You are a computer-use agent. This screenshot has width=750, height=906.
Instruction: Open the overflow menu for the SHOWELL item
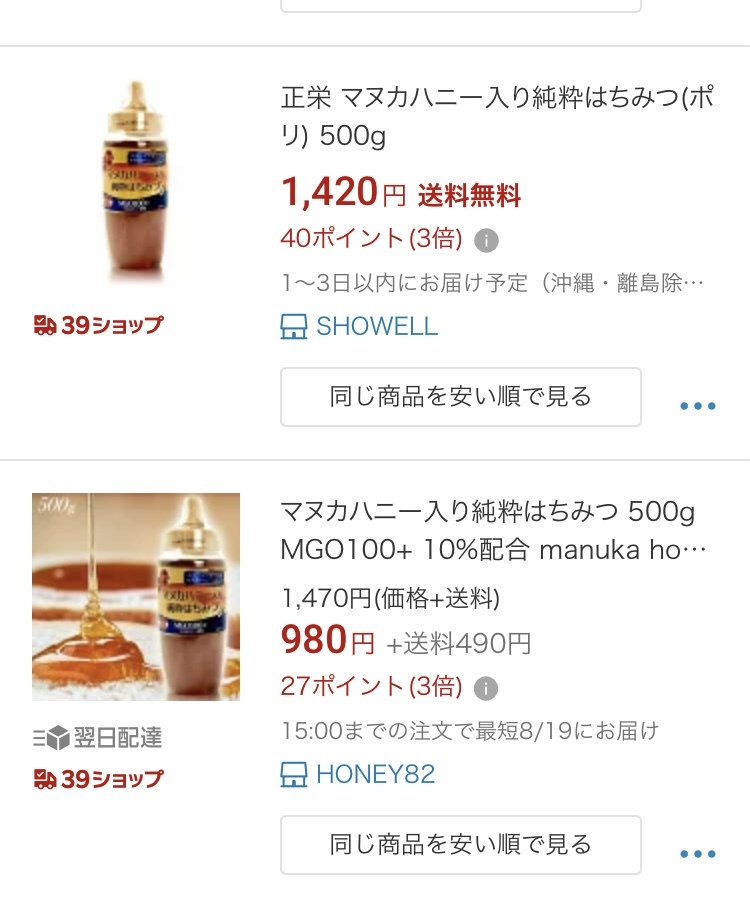coord(697,405)
